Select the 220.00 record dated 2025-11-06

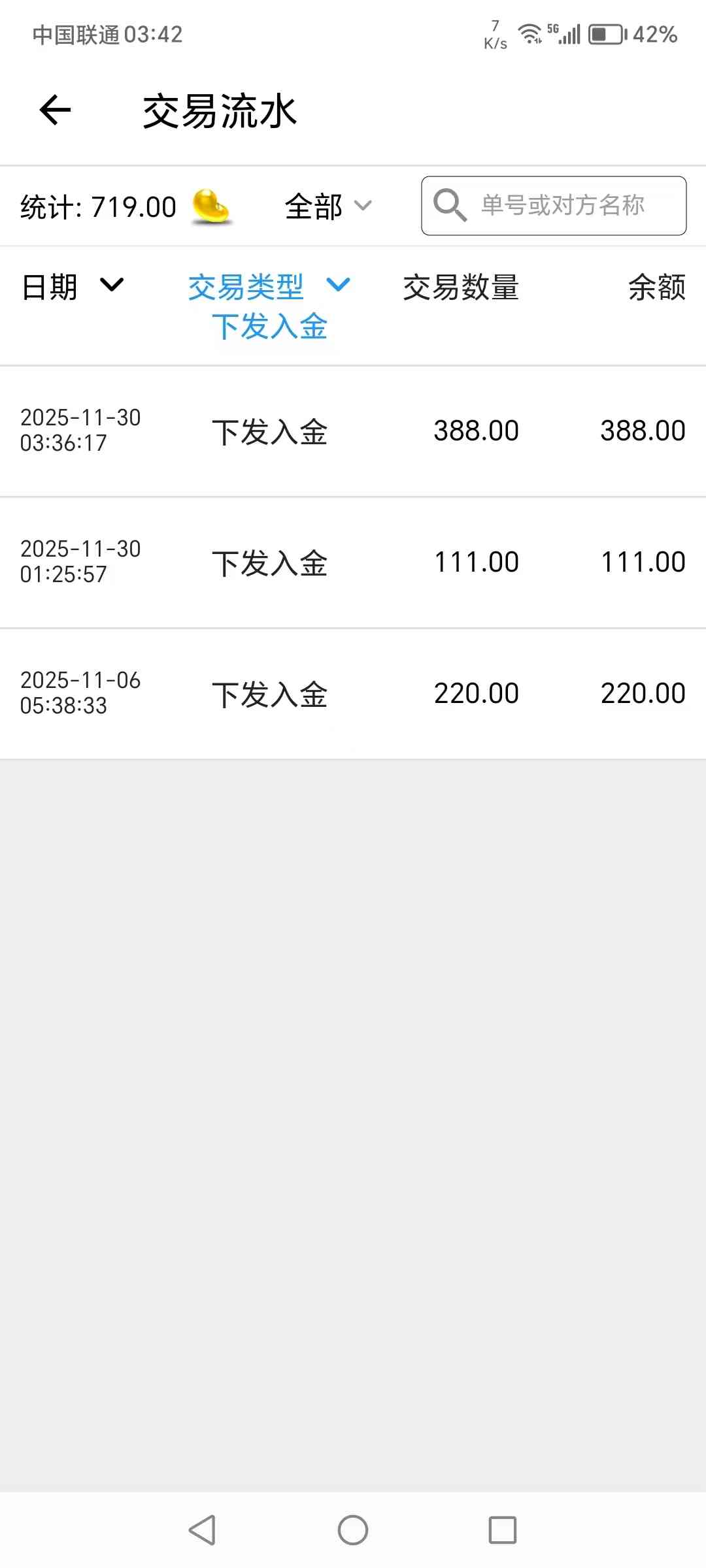[x=353, y=694]
